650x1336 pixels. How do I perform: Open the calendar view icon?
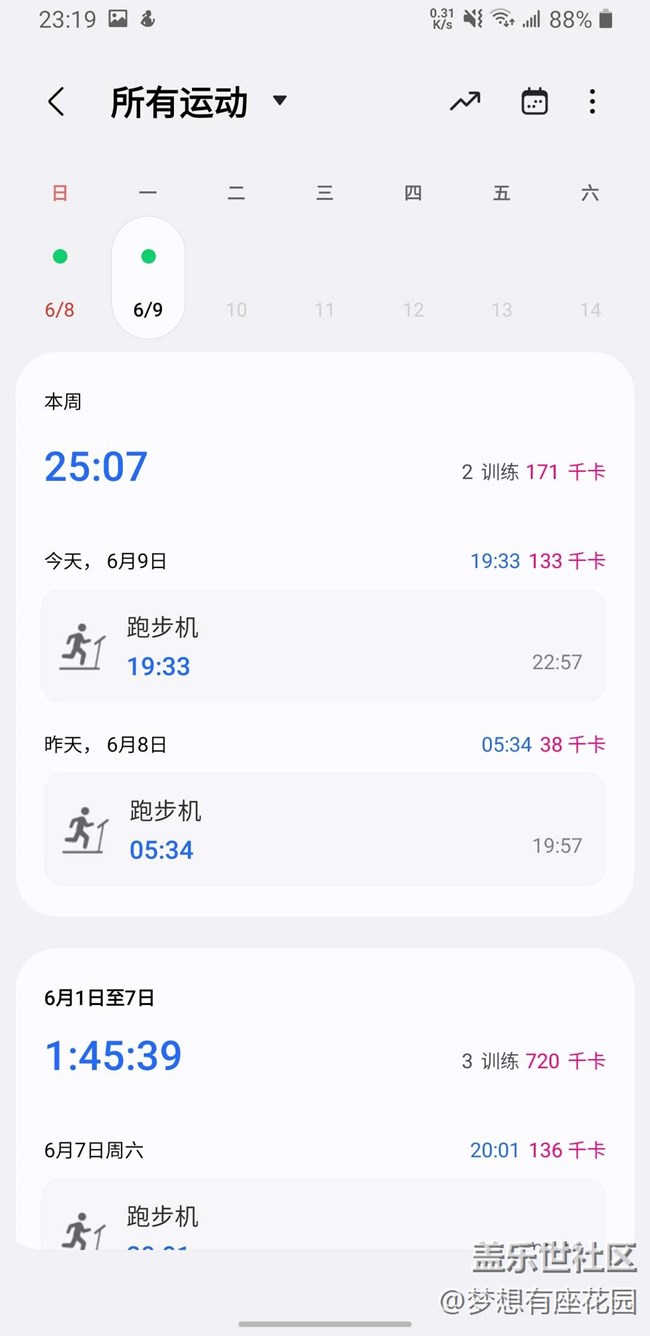(x=535, y=101)
